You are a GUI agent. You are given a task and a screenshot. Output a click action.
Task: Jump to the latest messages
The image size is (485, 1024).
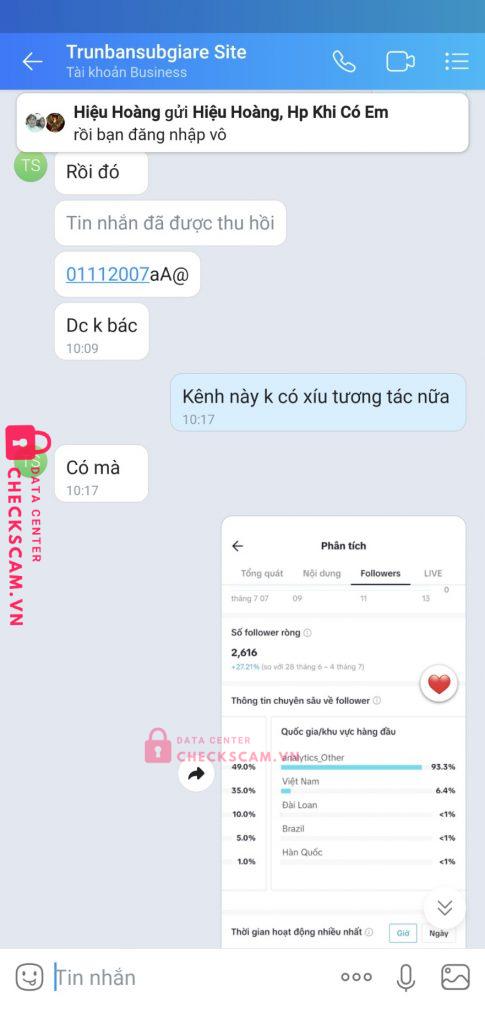(445, 907)
